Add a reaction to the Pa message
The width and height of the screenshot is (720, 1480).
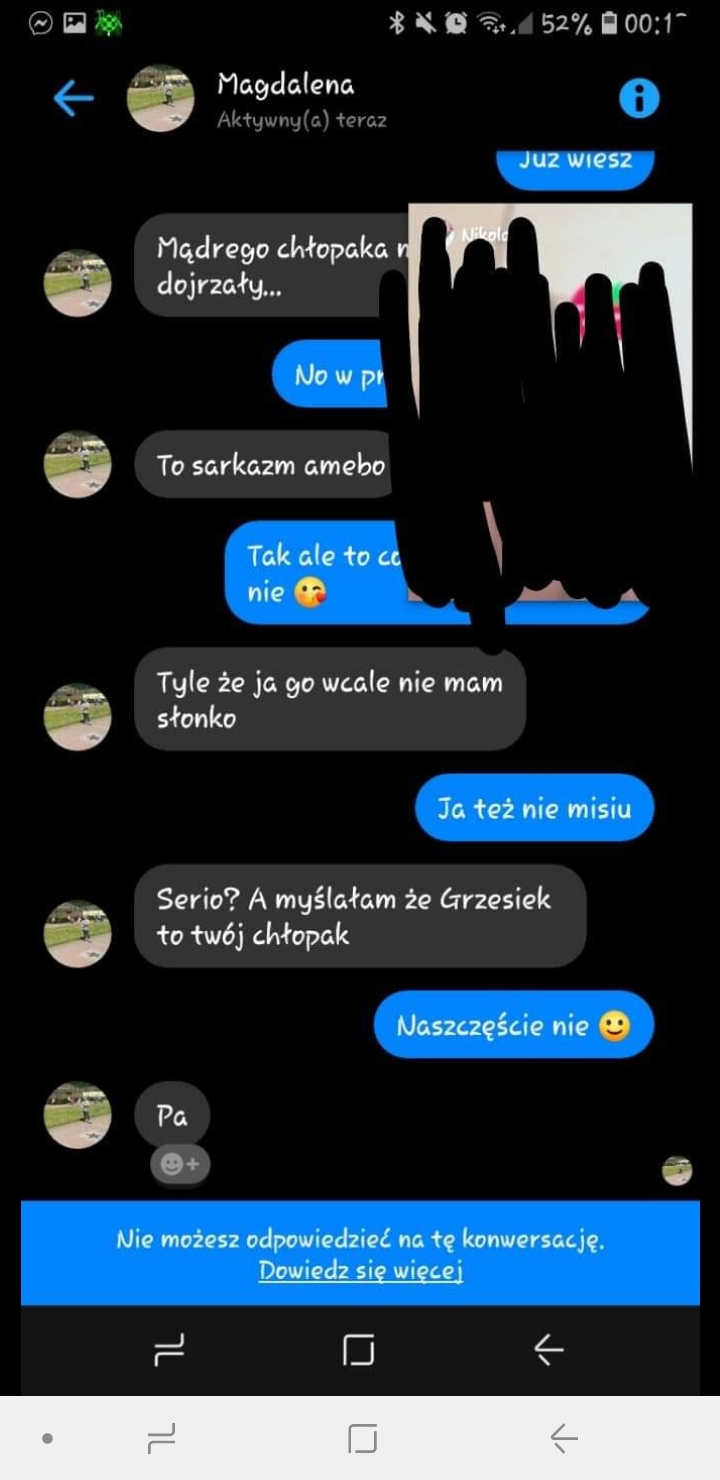180,1164
